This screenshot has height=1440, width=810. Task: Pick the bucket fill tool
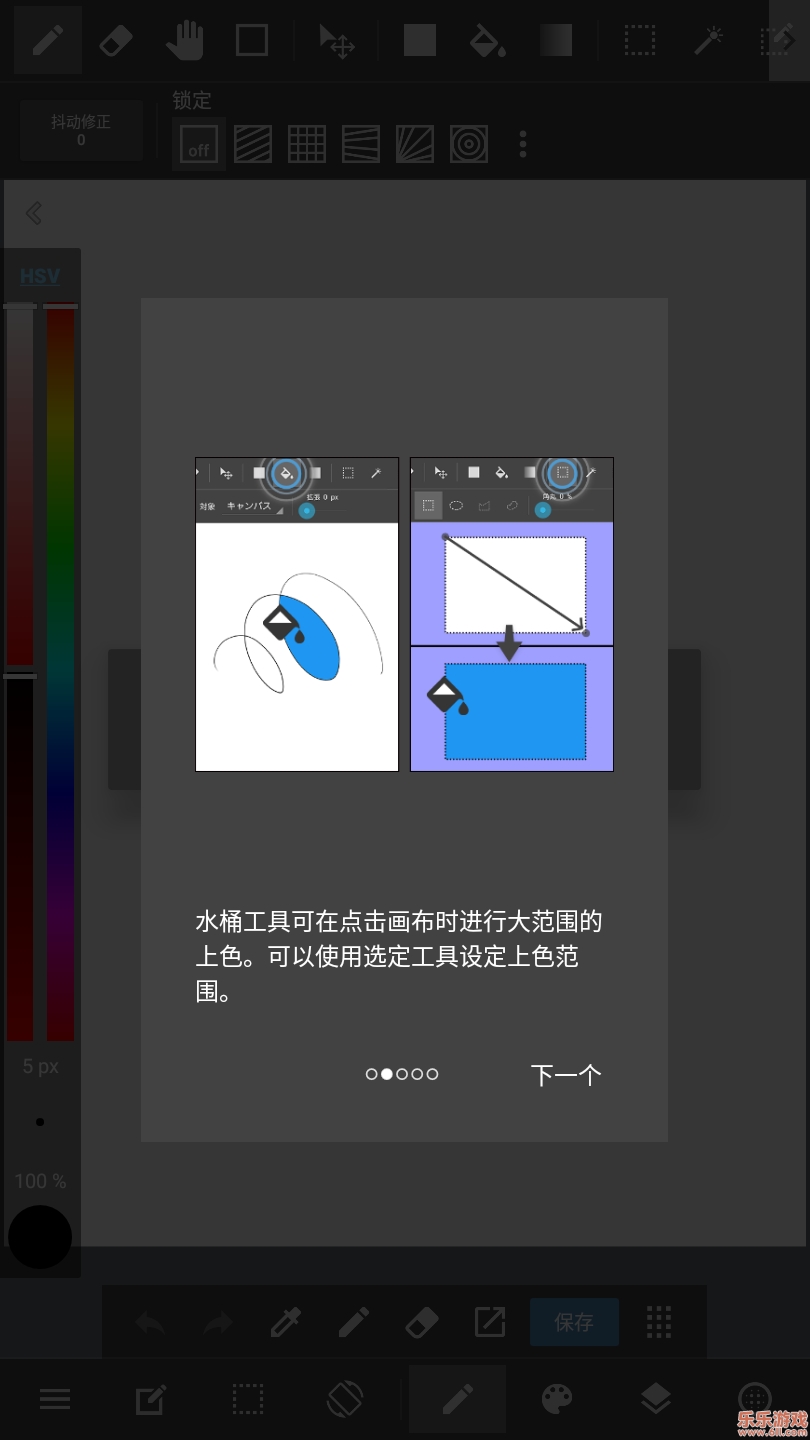487,40
